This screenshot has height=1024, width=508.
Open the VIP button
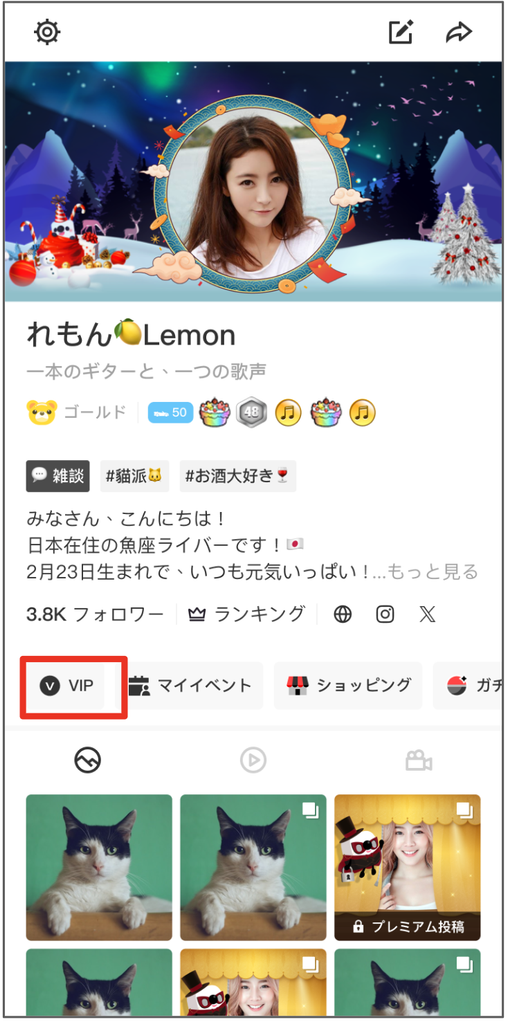(x=66, y=685)
